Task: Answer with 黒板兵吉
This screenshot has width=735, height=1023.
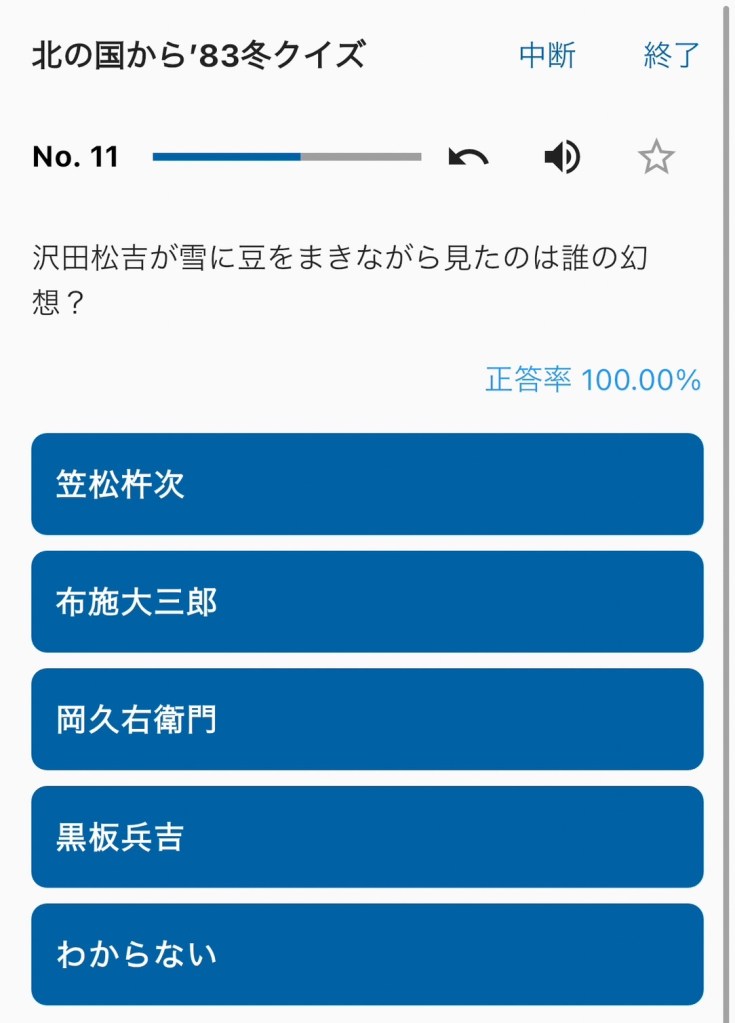Action: (367, 837)
